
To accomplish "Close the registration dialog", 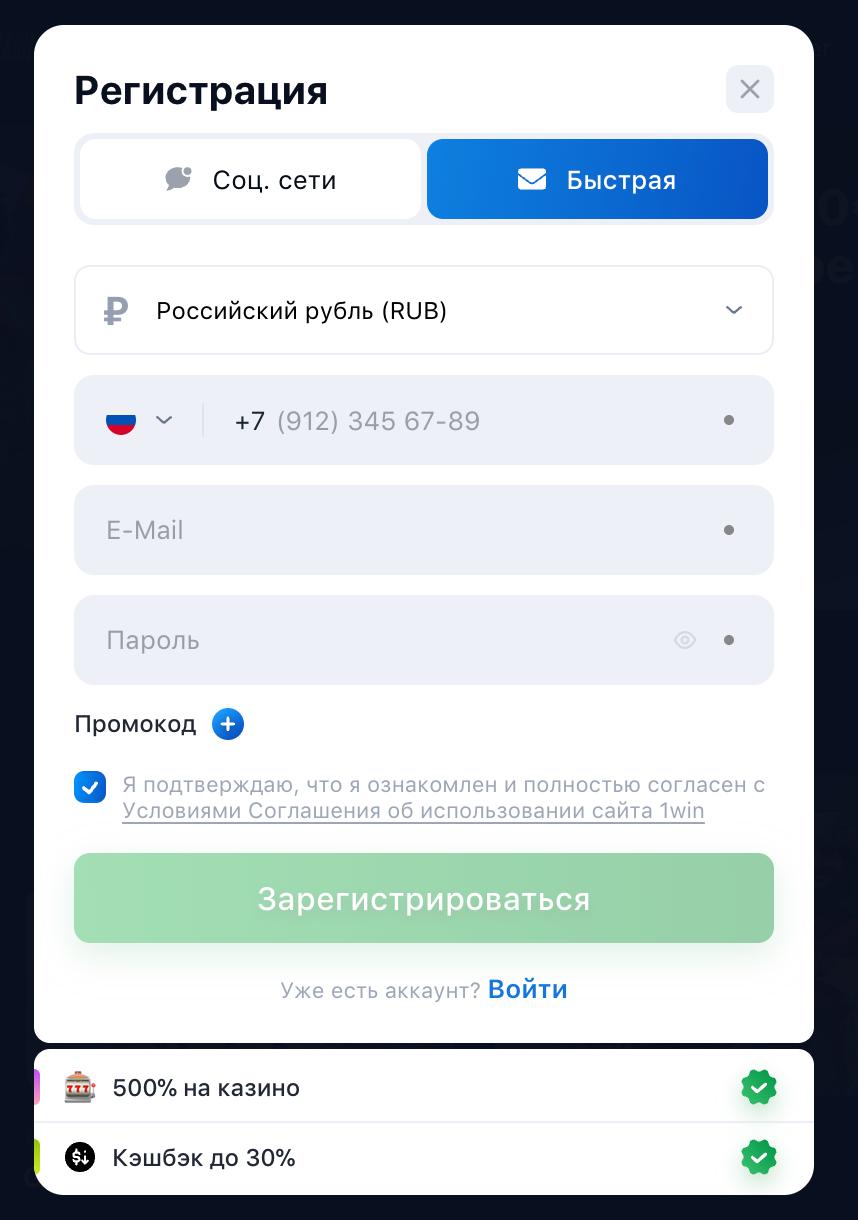I will (x=749, y=90).
